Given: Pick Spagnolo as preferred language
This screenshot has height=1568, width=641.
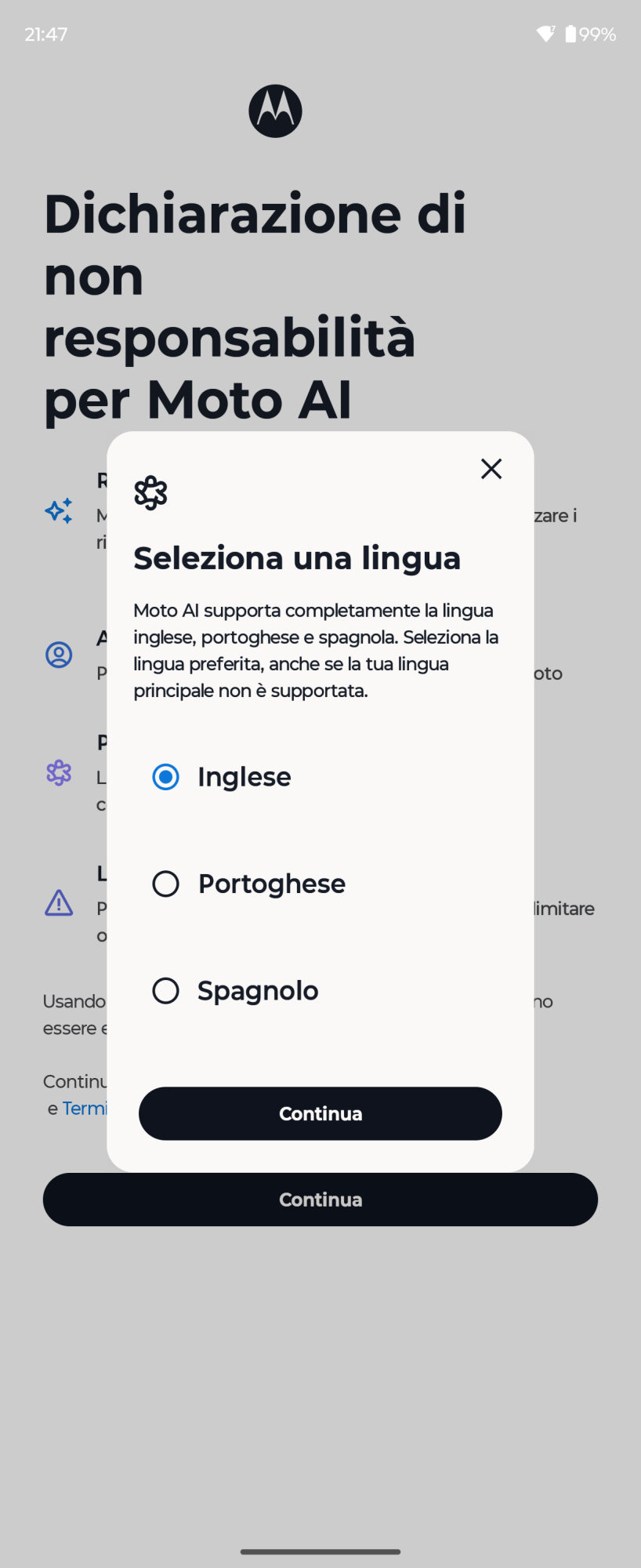Looking at the screenshot, I should (166, 991).
